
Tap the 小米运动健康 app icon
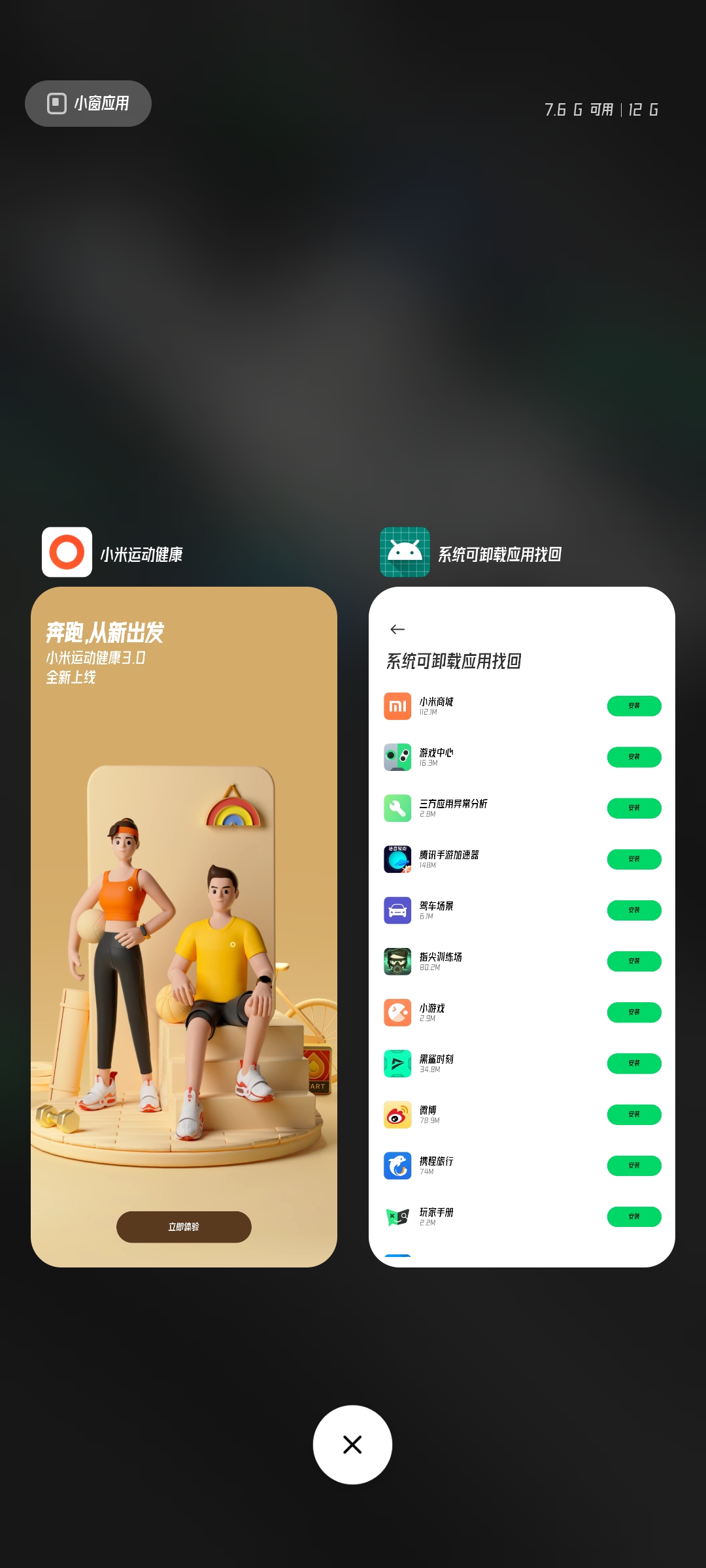tap(67, 552)
